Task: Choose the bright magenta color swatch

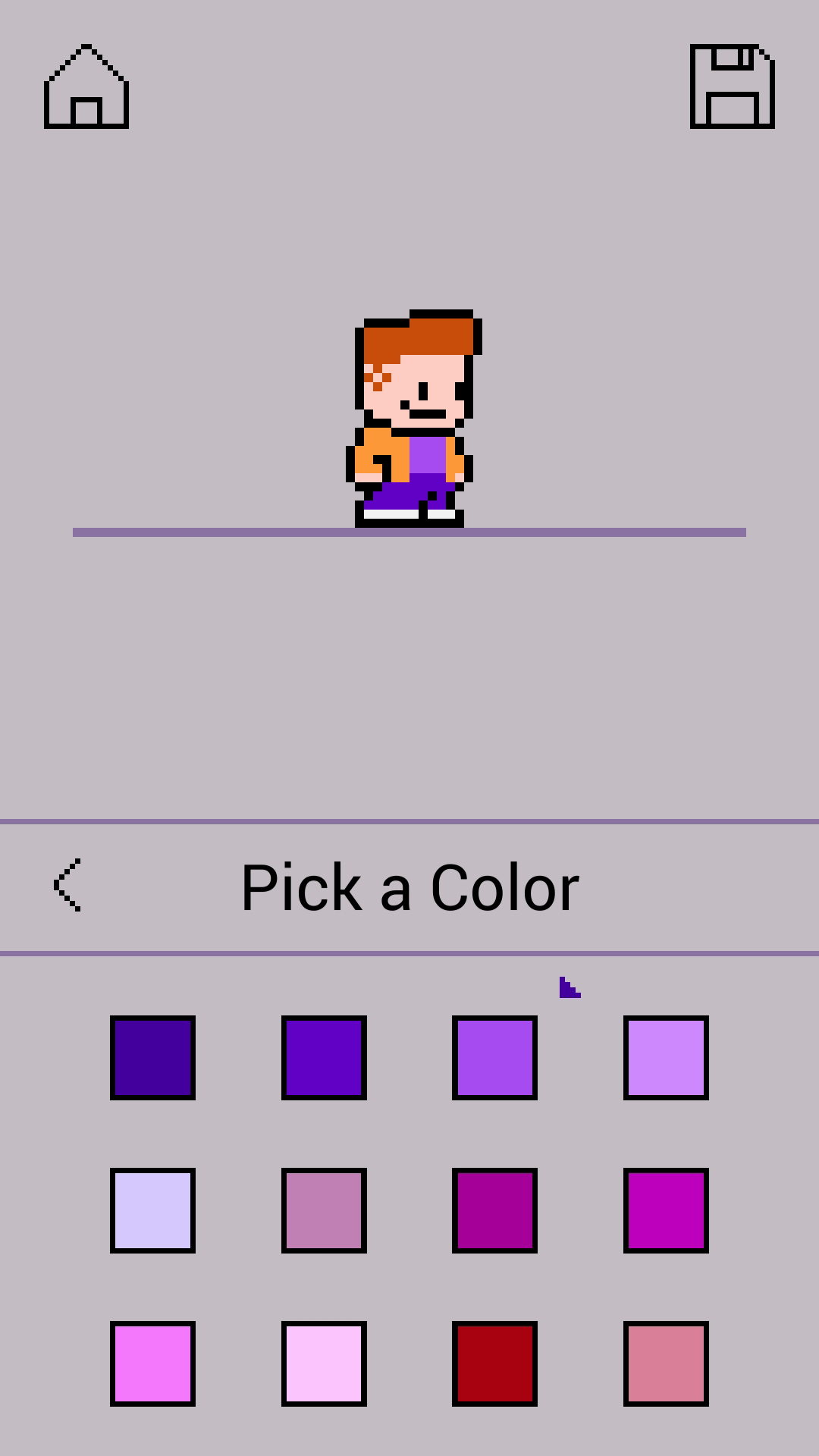Action: (x=666, y=1210)
